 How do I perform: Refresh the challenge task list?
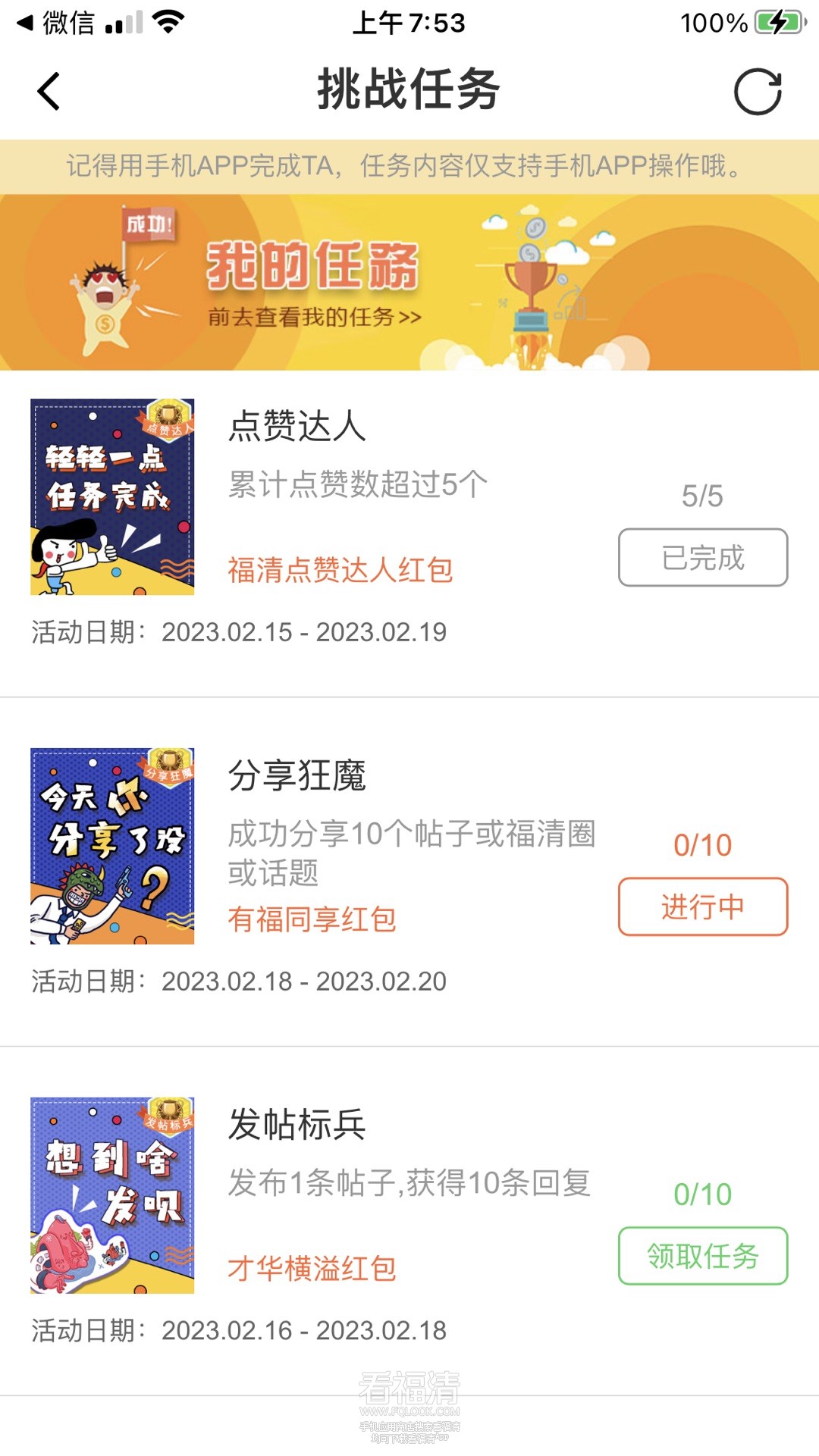[x=758, y=92]
